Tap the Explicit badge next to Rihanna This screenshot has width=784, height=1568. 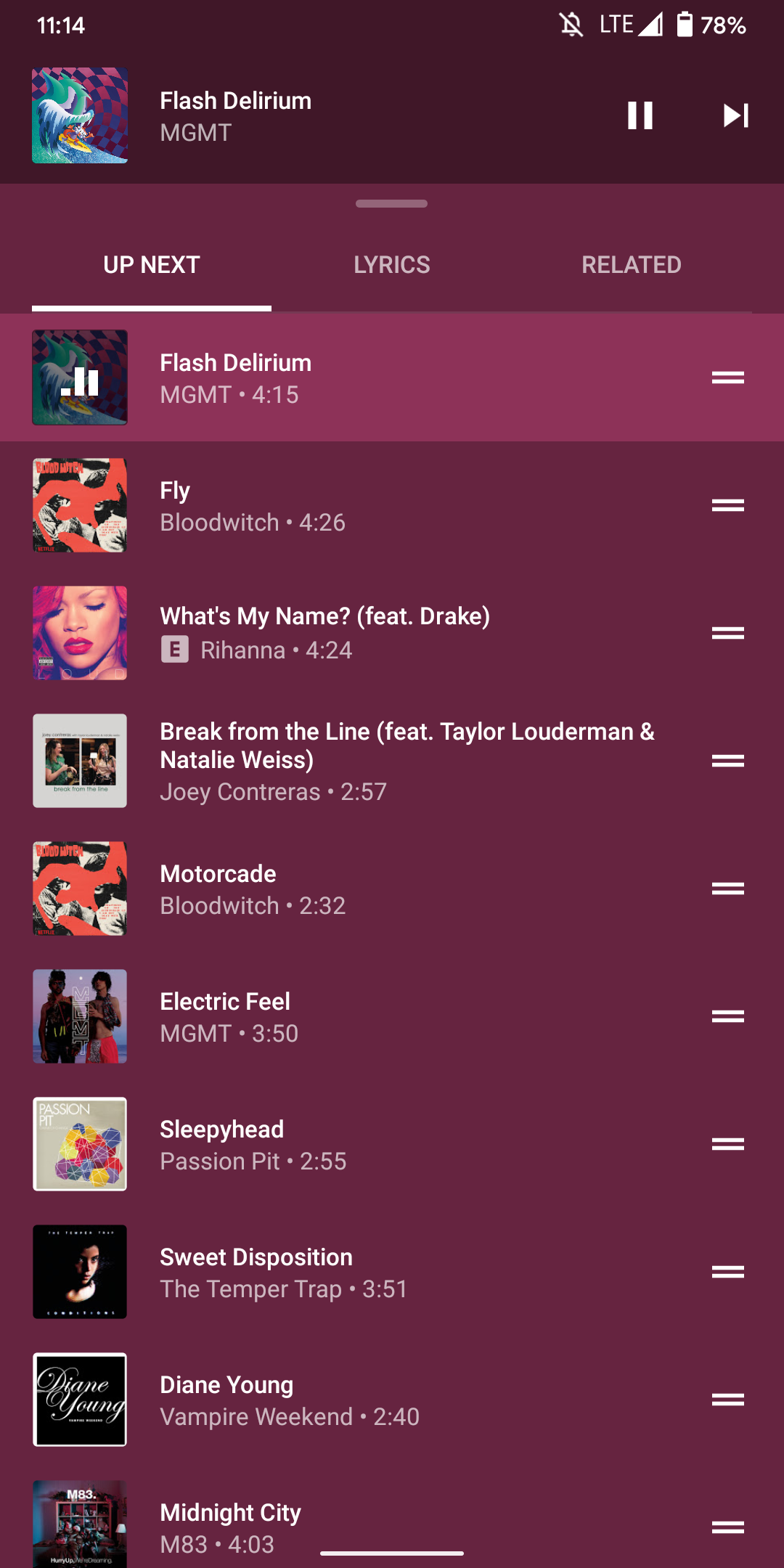coord(175,650)
